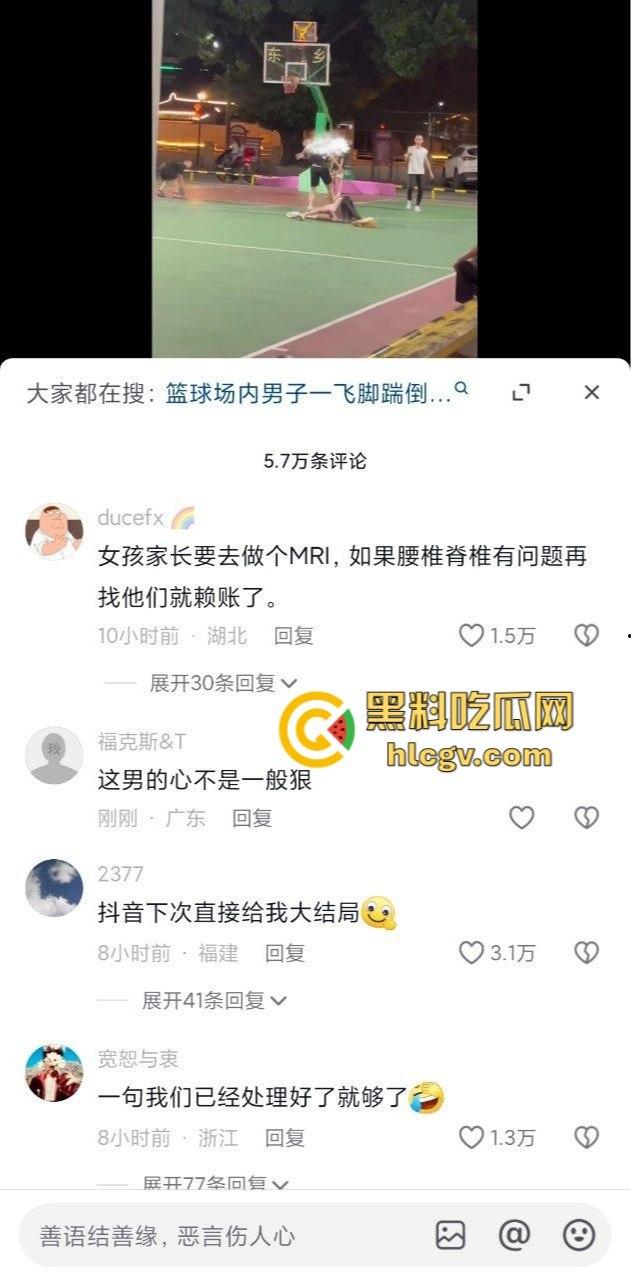
Task: Like ducefx's comment about MRI
Action: click(471, 635)
